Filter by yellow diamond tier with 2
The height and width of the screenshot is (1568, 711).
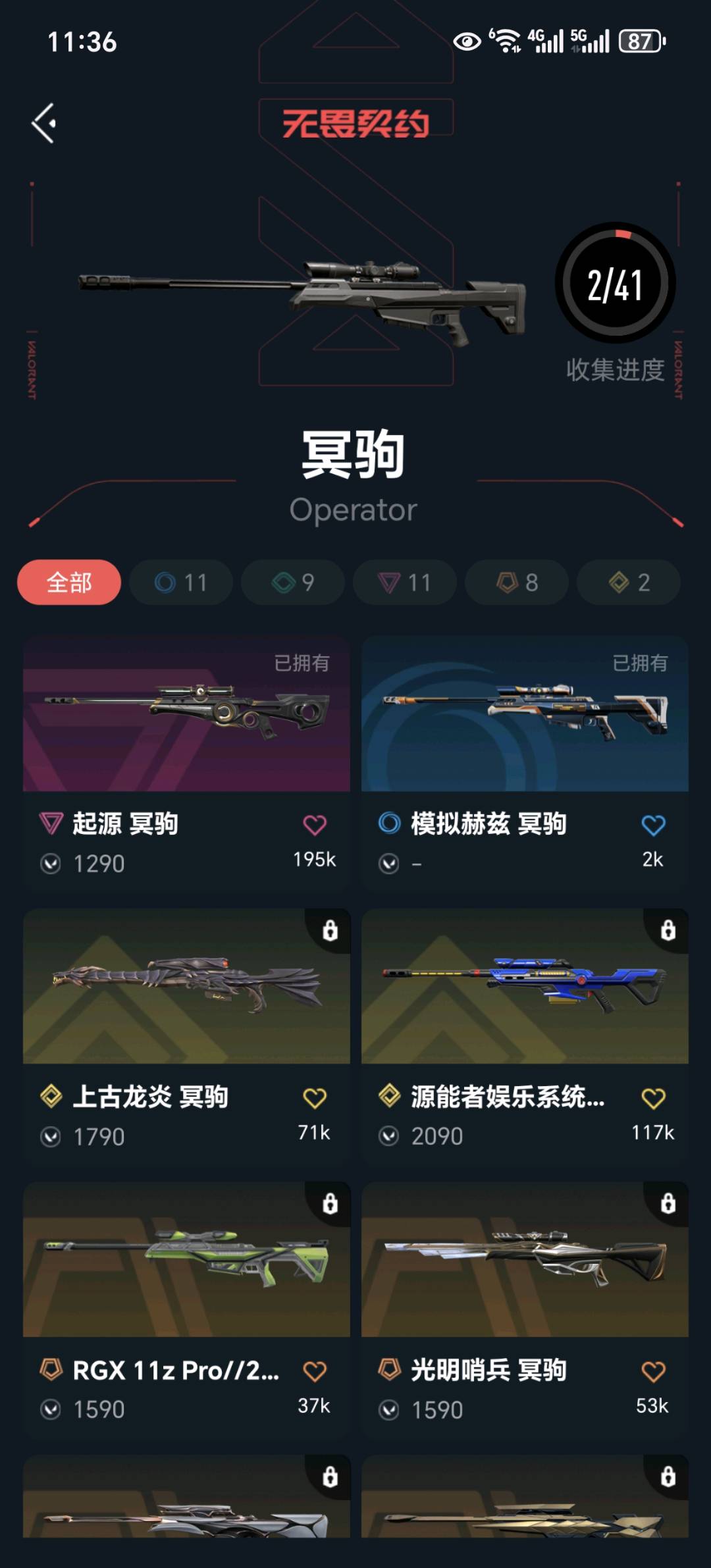point(629,583)
